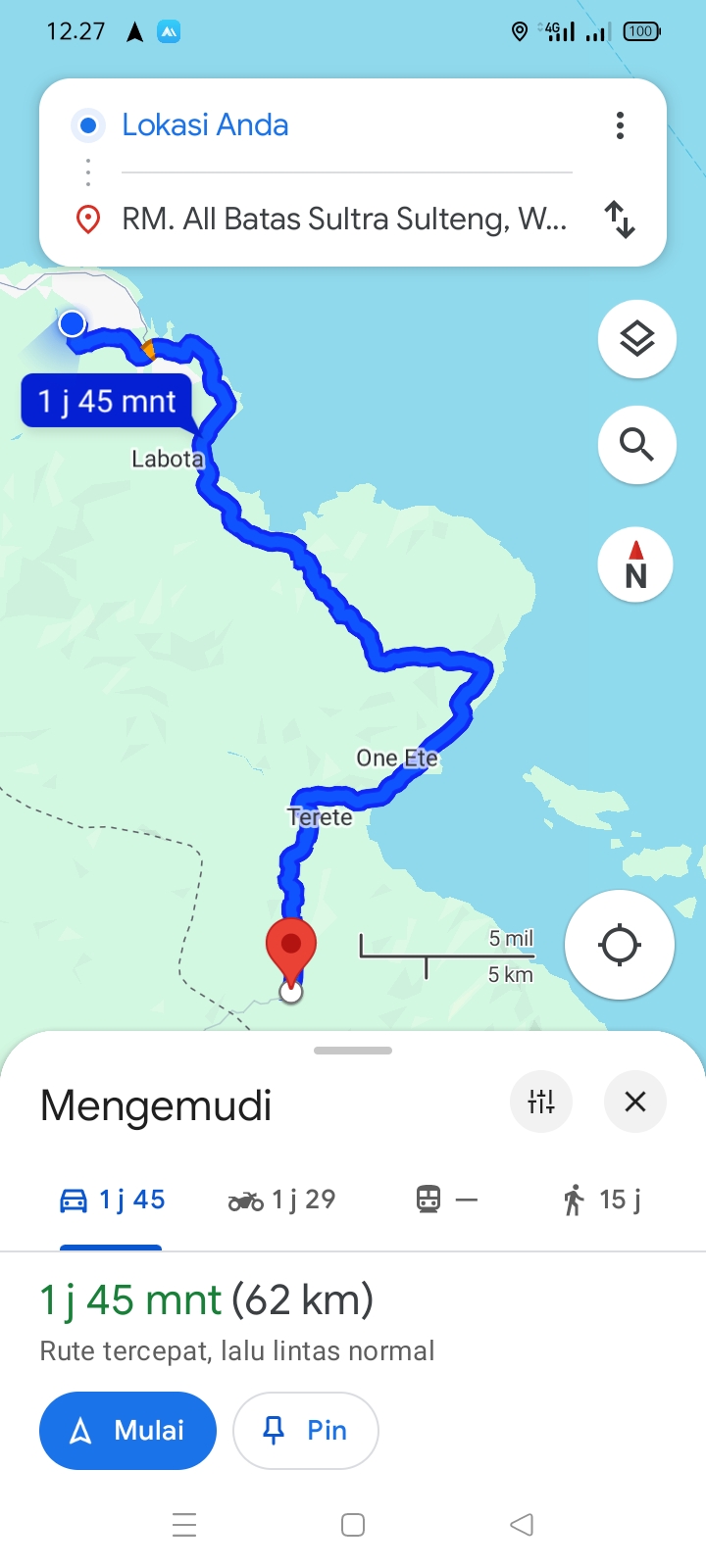Screen dimensions: 706x1568
Task: Switch to the walking tab 15 j
Action: coord(601,1200)
